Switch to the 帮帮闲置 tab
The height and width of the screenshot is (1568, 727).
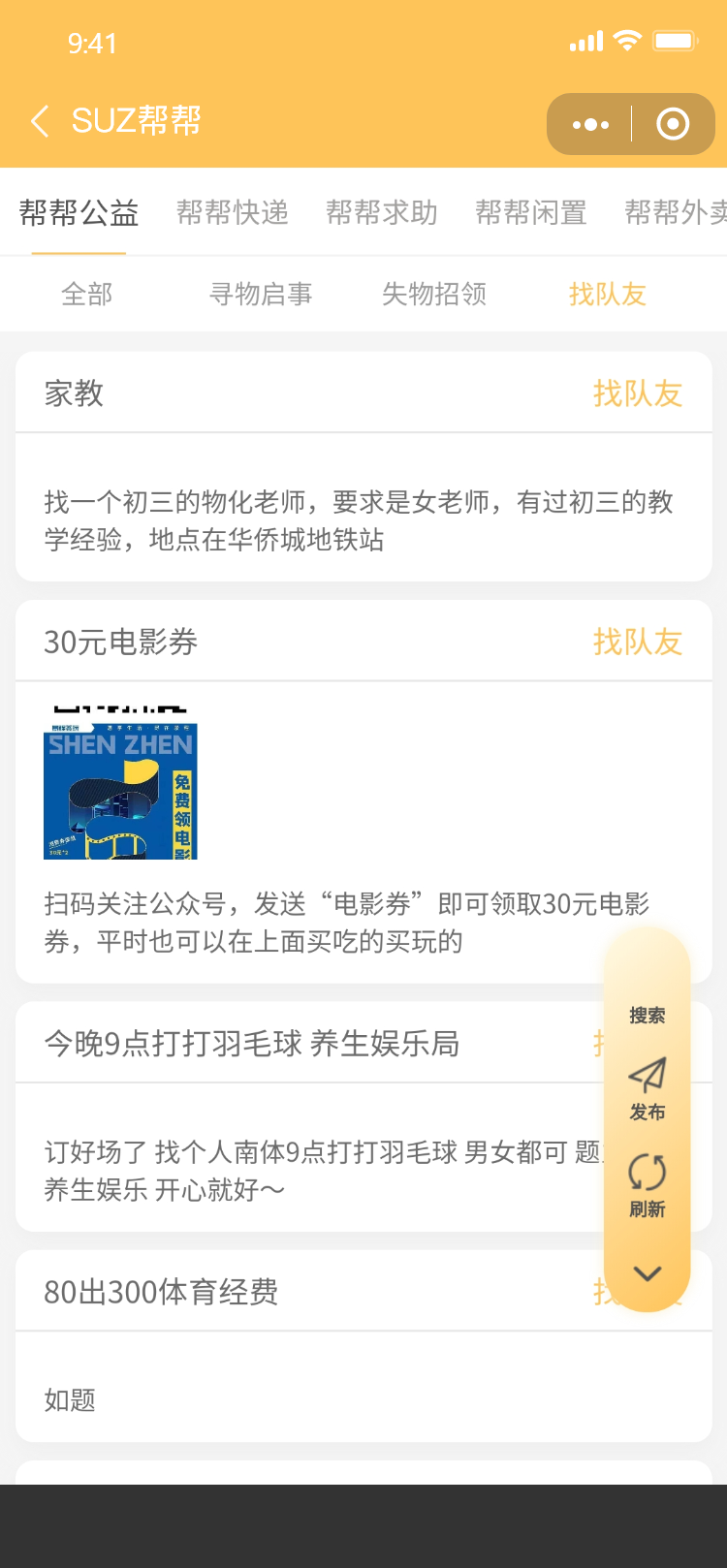[531, 212]
